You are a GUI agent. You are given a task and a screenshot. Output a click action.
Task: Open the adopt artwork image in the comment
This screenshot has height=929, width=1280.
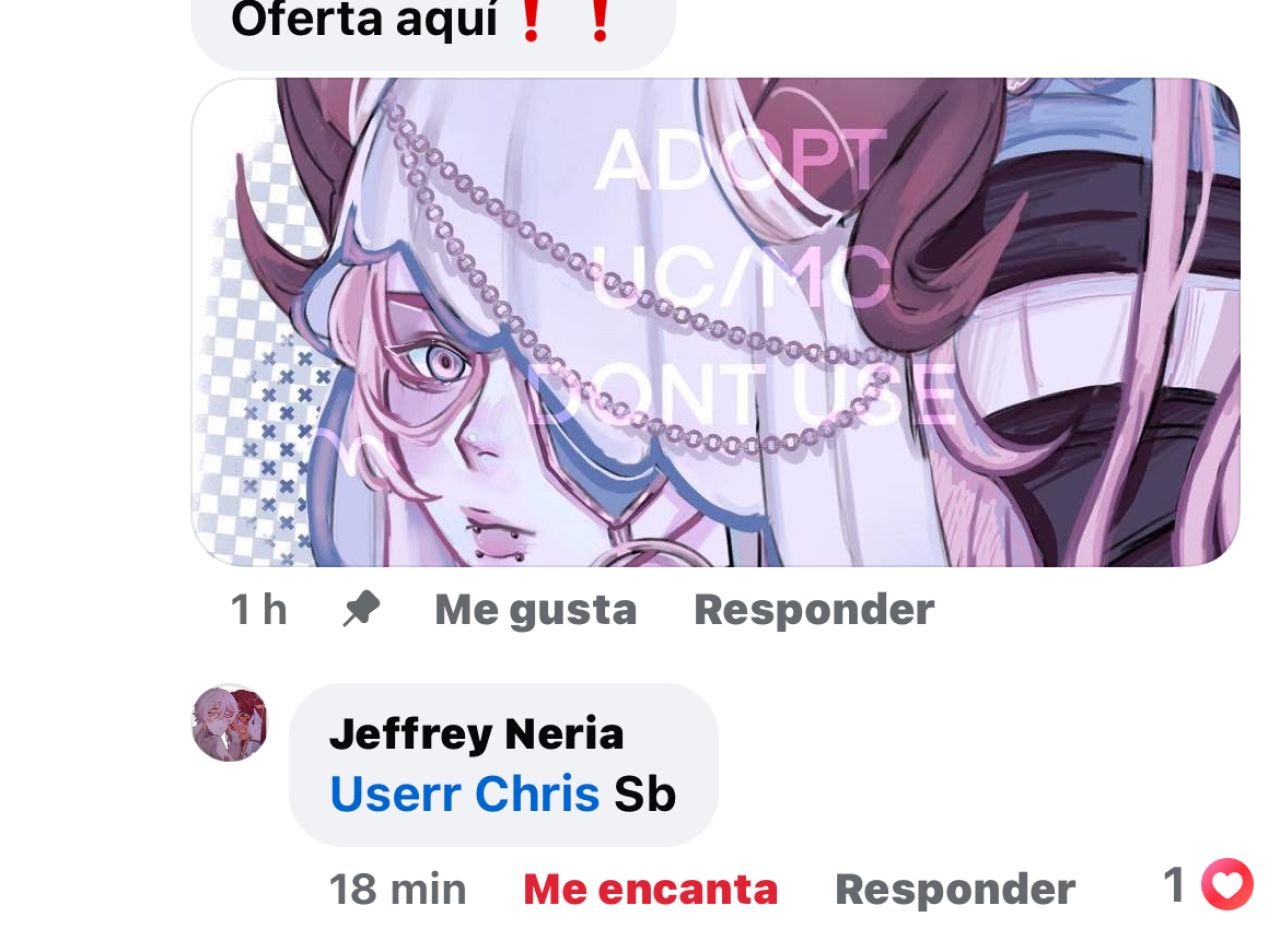click(x=715, y=322)
